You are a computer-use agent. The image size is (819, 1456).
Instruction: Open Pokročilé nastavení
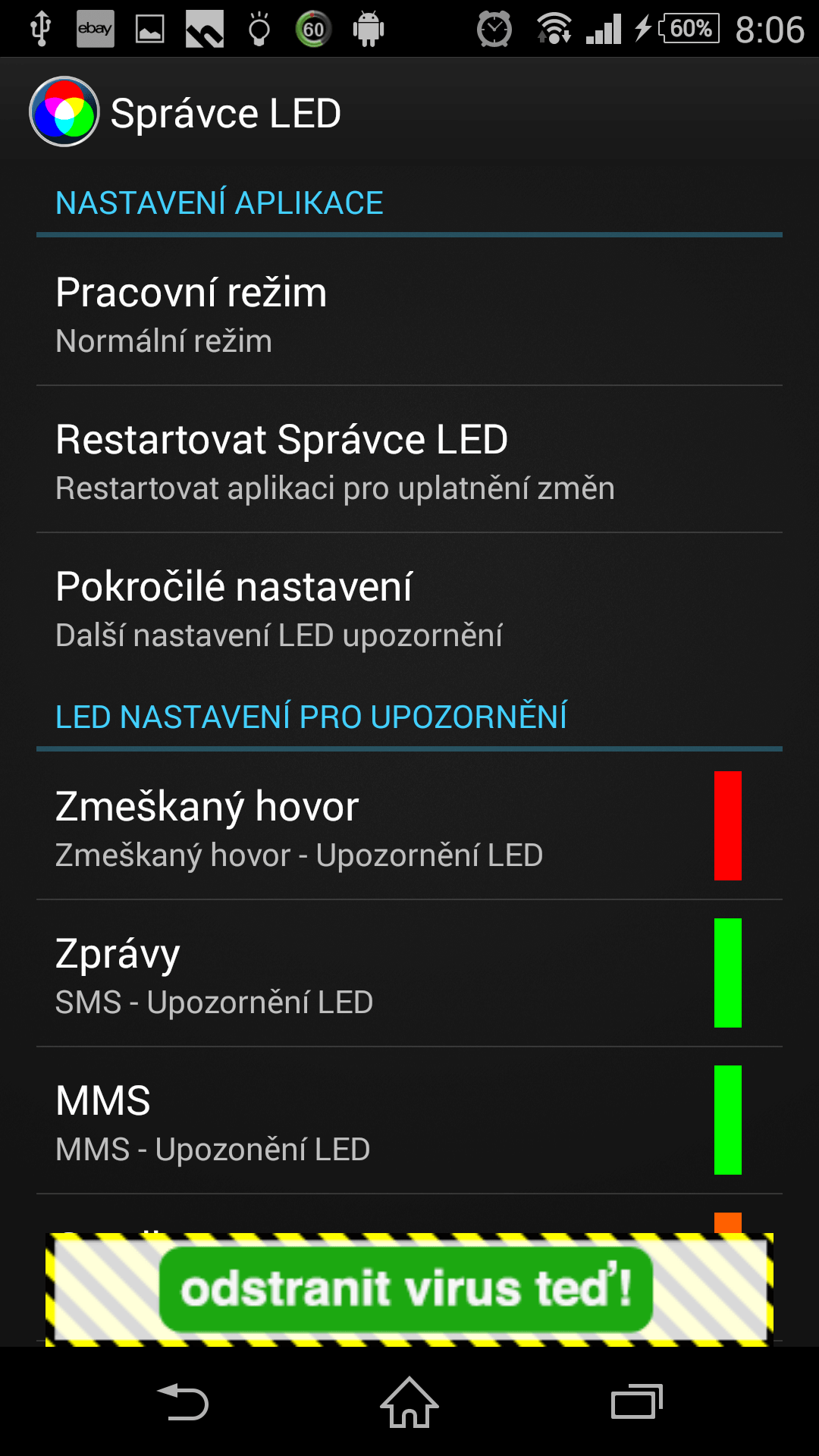409,607
